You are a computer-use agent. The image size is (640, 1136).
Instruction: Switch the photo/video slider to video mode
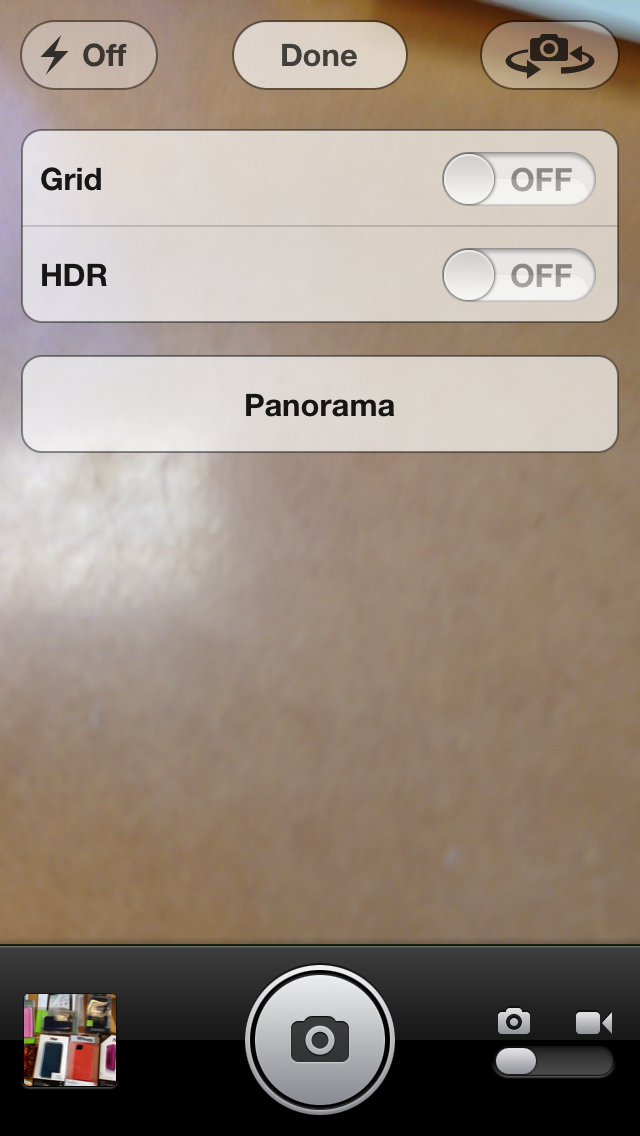554,1062
